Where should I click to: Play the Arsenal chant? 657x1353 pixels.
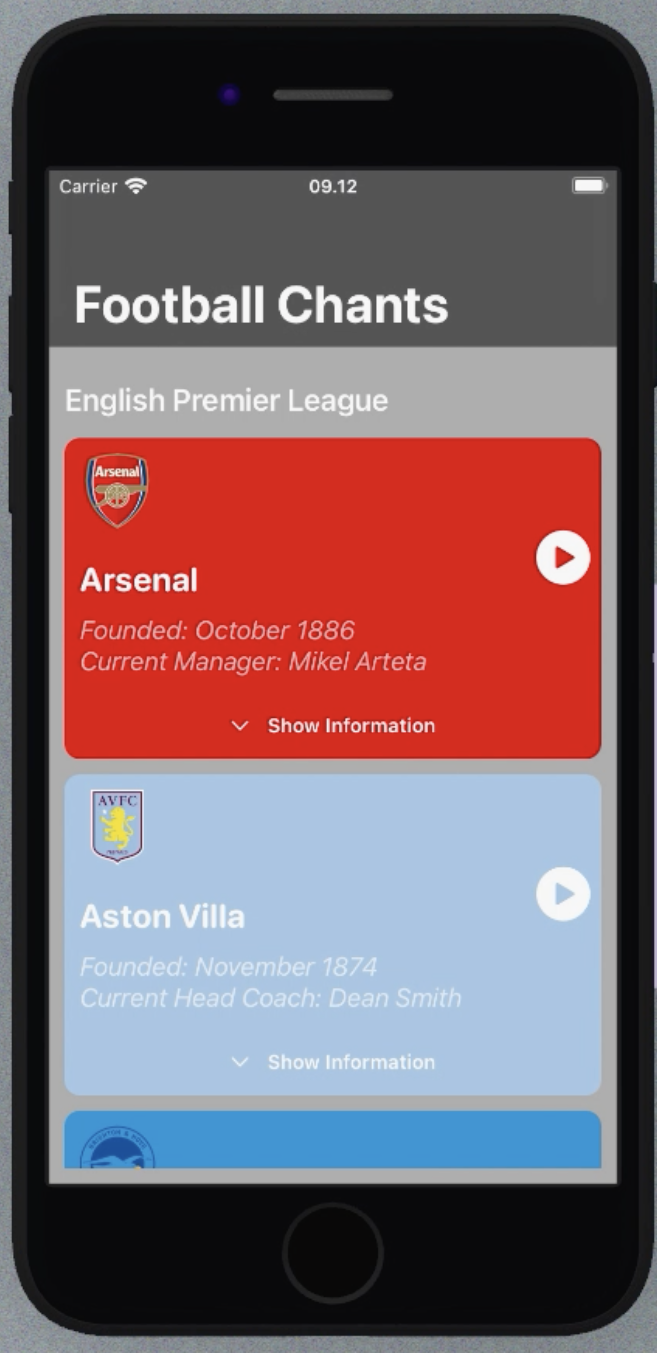tap(563, 557)
